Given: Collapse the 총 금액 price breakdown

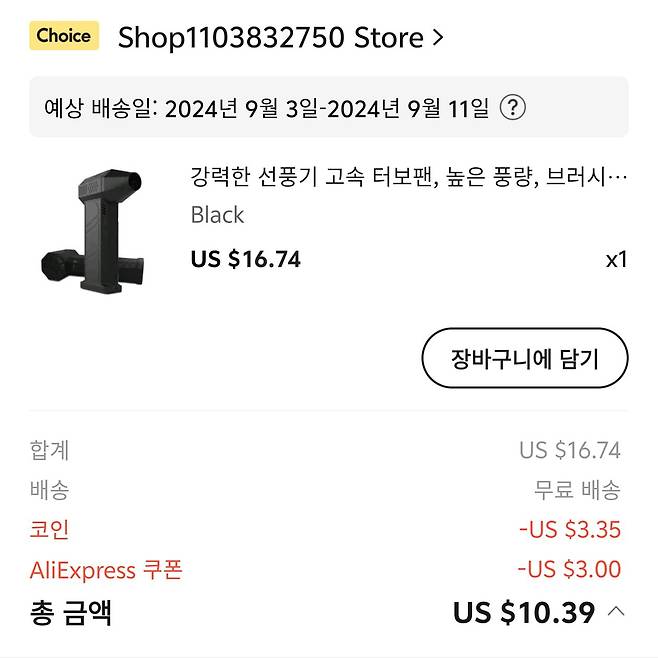Looking at the screenshot, I should 616,610.
